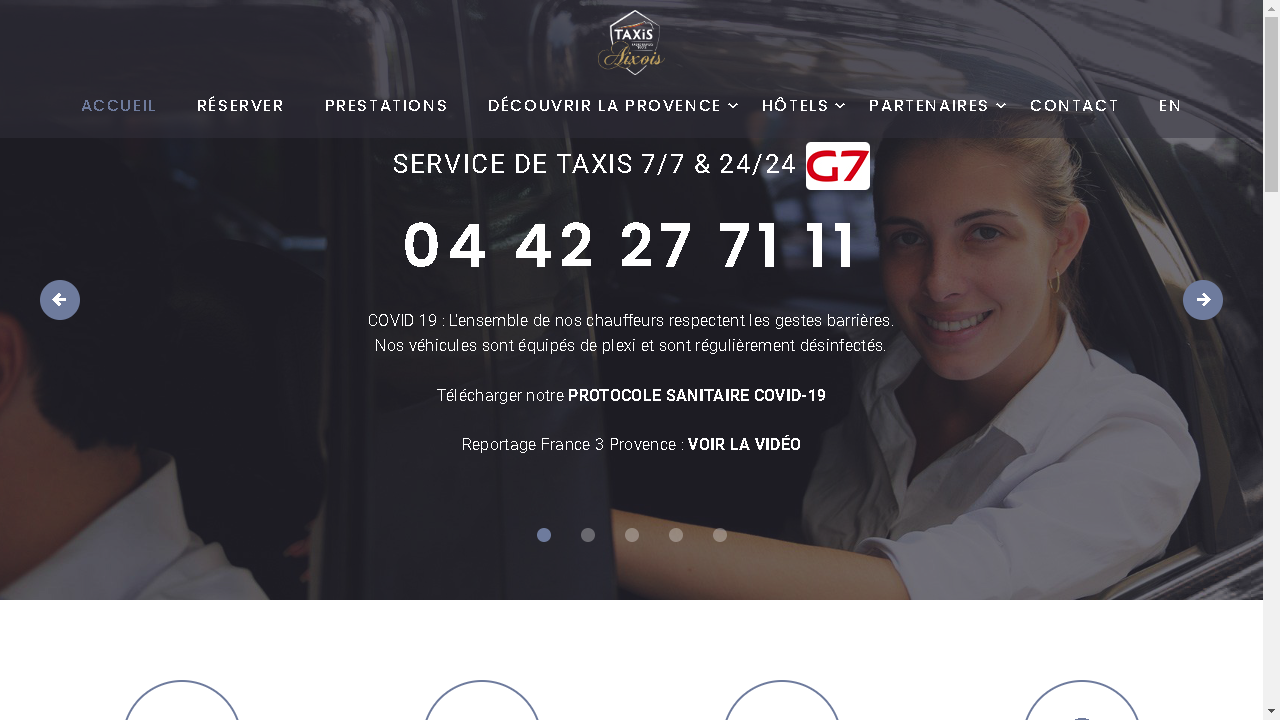Open the Prestations page

[386, 106]
